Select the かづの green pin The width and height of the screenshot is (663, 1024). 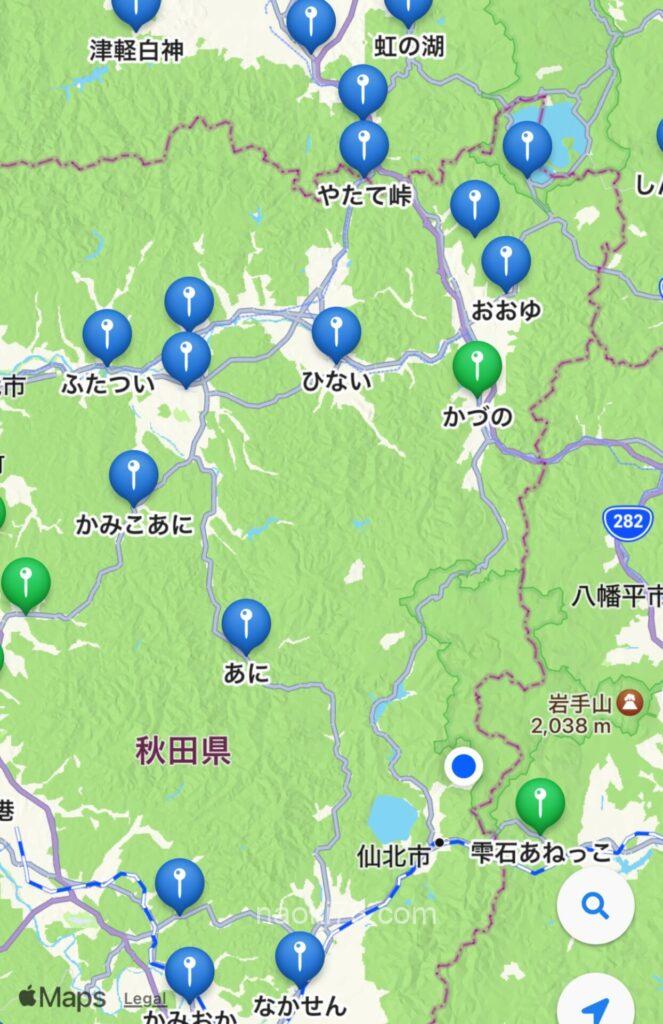pos(477,366)
